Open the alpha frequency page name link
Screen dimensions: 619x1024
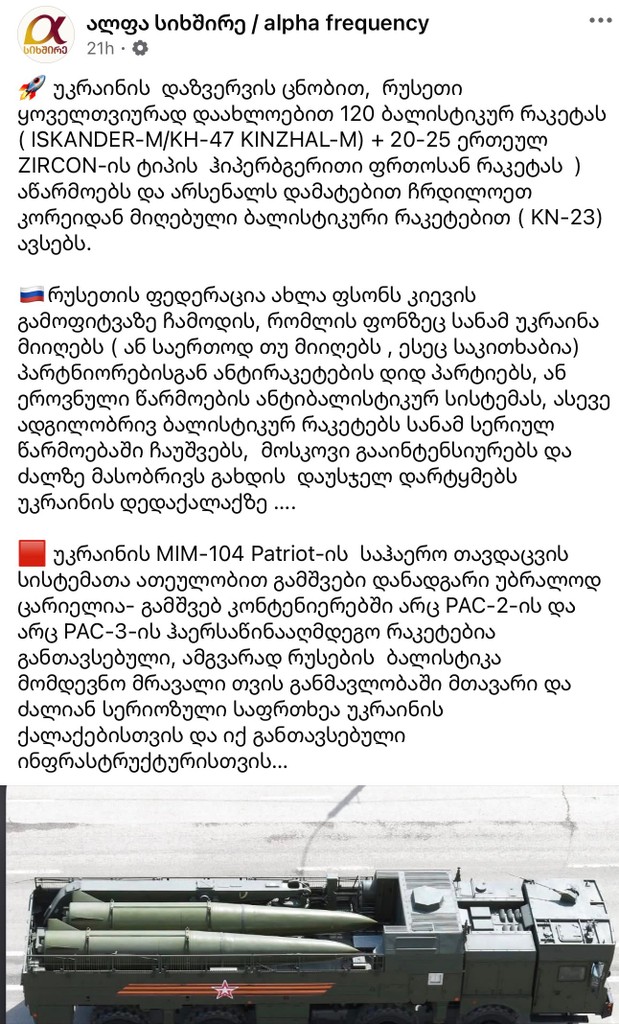tap(257, 24)
